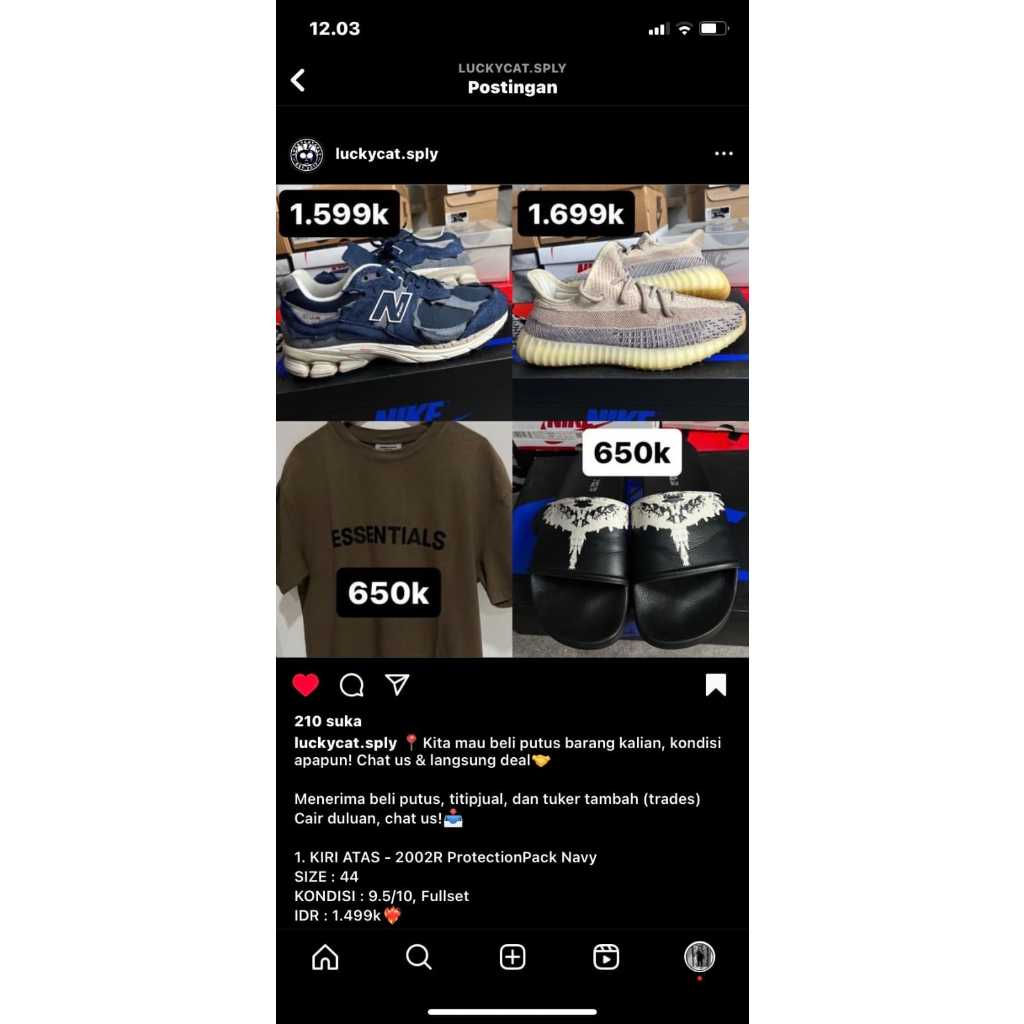Screen dimensions: 1024x1024
Task: Unlike the post with the heart icon
Action: (306, 685)
